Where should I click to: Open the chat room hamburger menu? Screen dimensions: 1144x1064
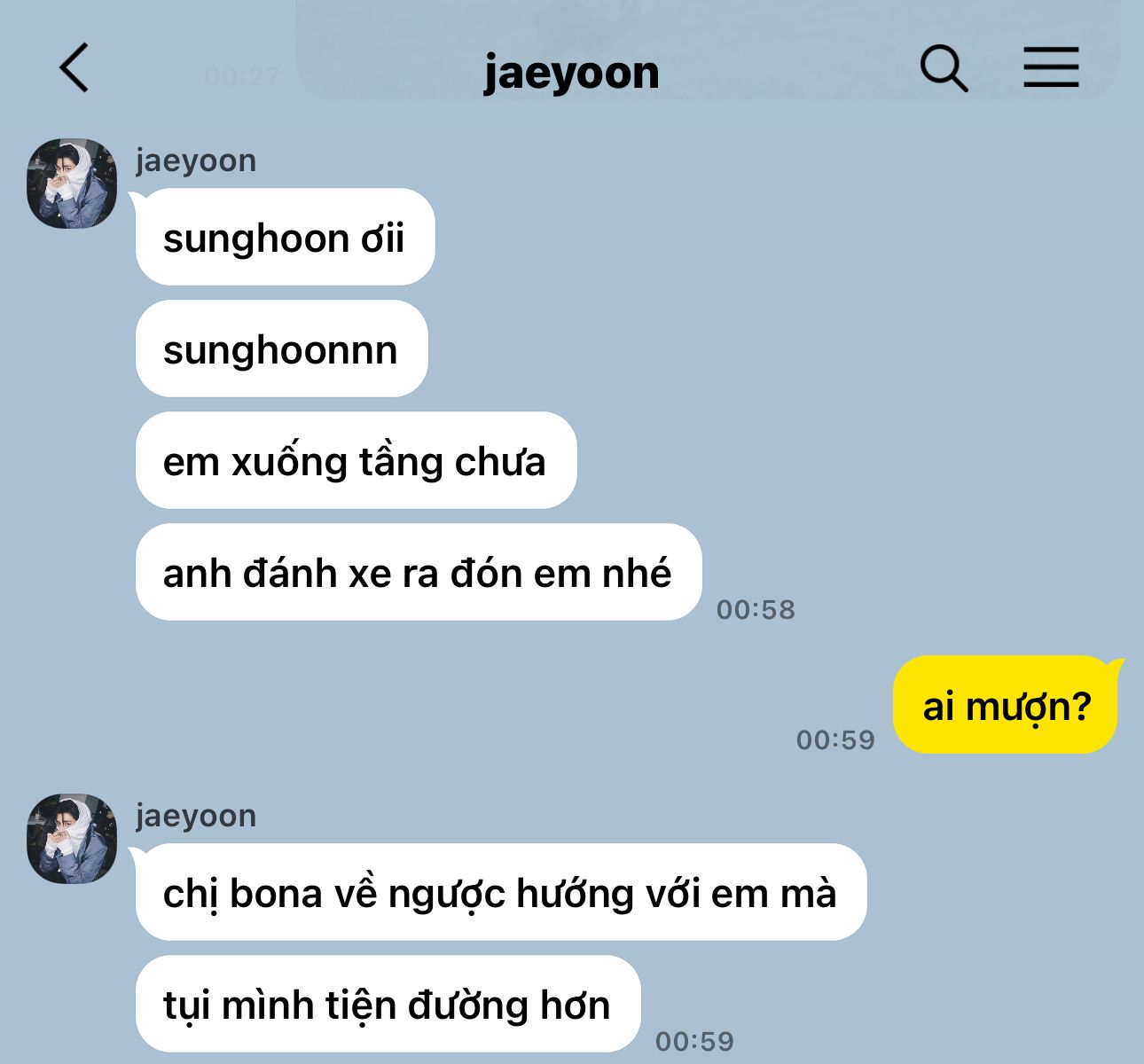[1051, 68]
